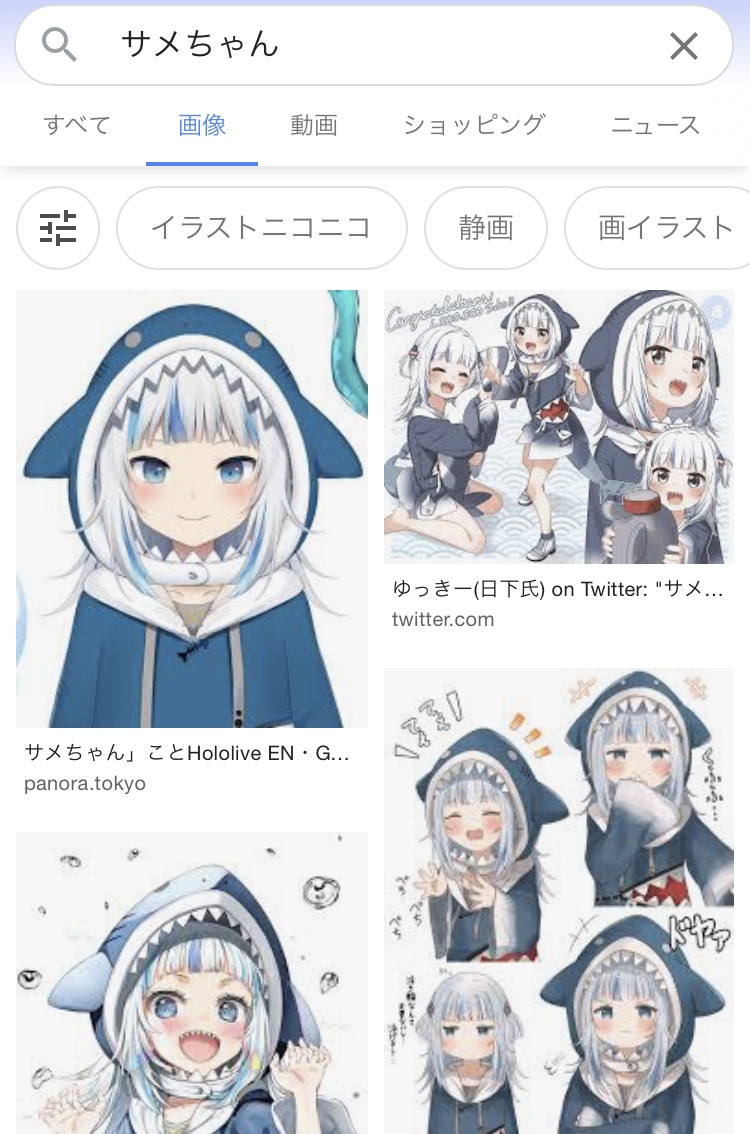The image size is (750, 1134).
Task: Select the 画イラスト filter chip
Action: [x=657, y=228]
